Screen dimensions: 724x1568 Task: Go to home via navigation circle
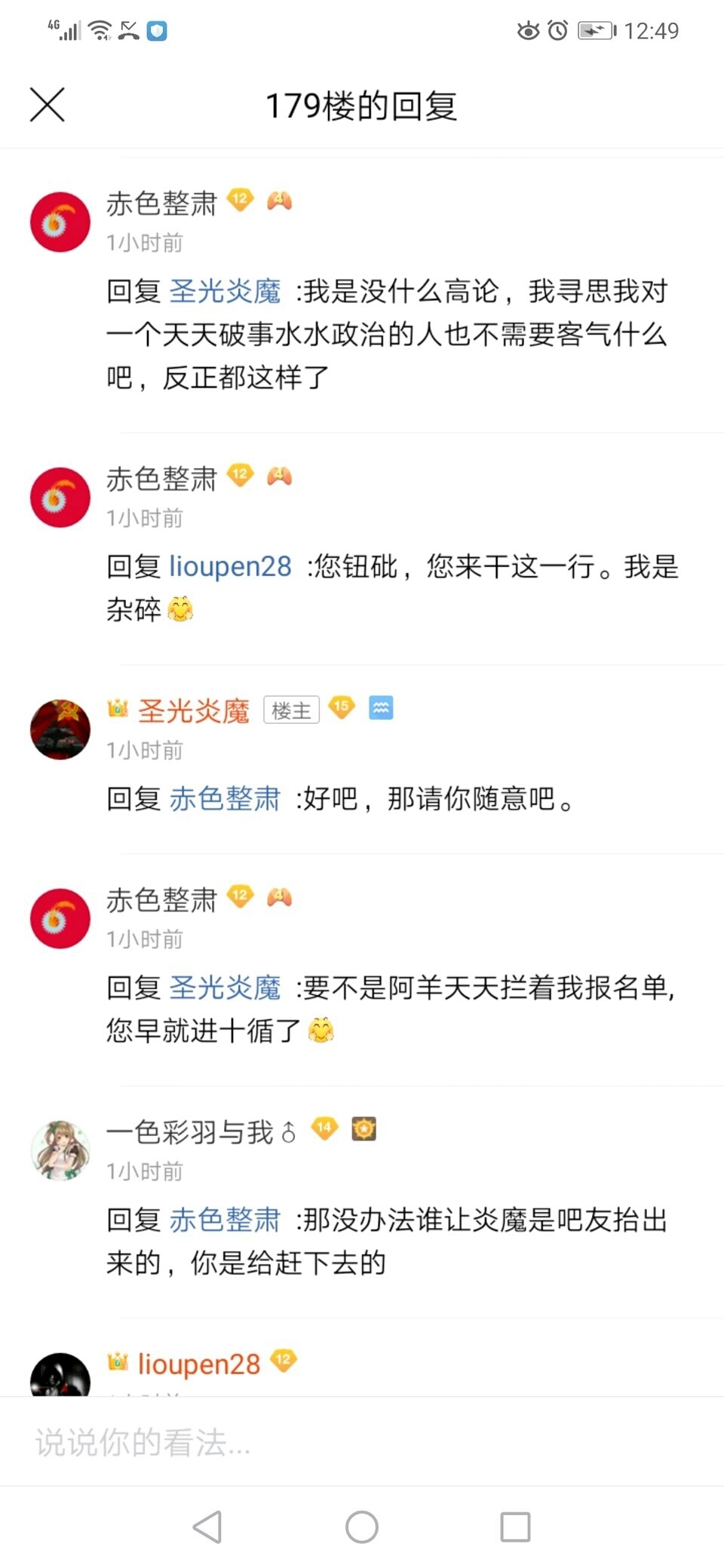pos(362,1527)
